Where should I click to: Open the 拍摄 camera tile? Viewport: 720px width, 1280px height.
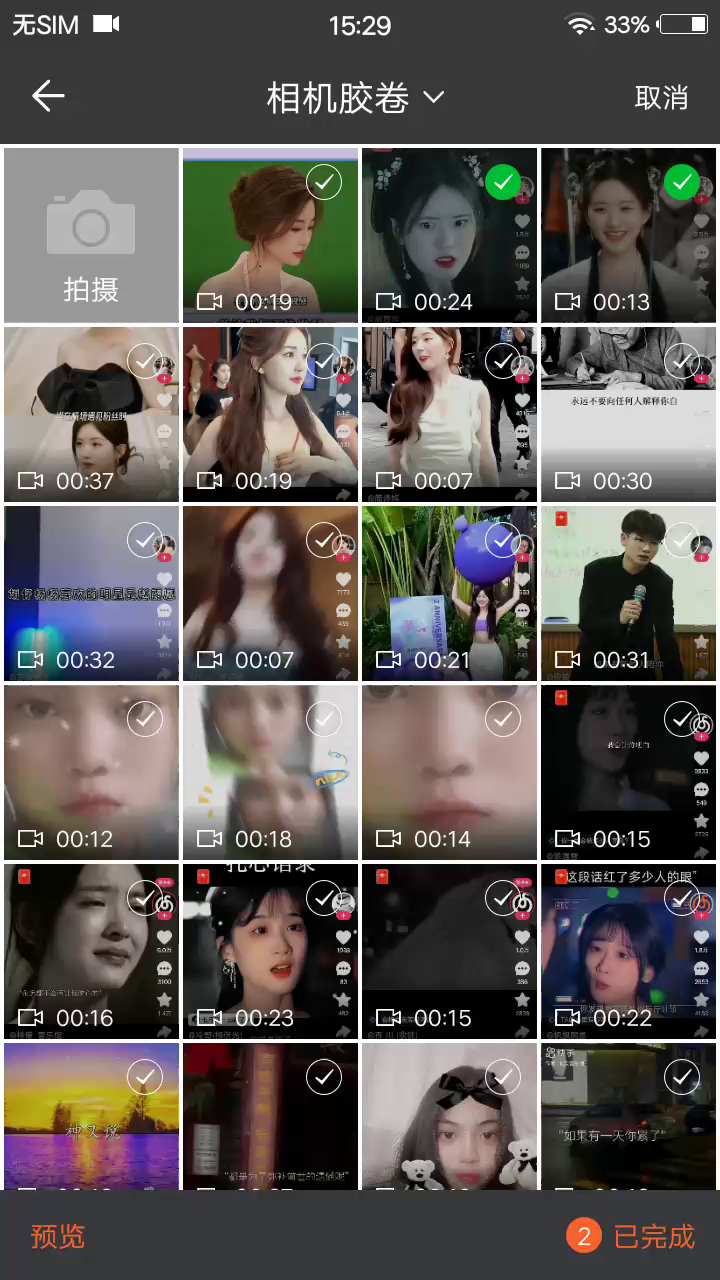(91, 236)
